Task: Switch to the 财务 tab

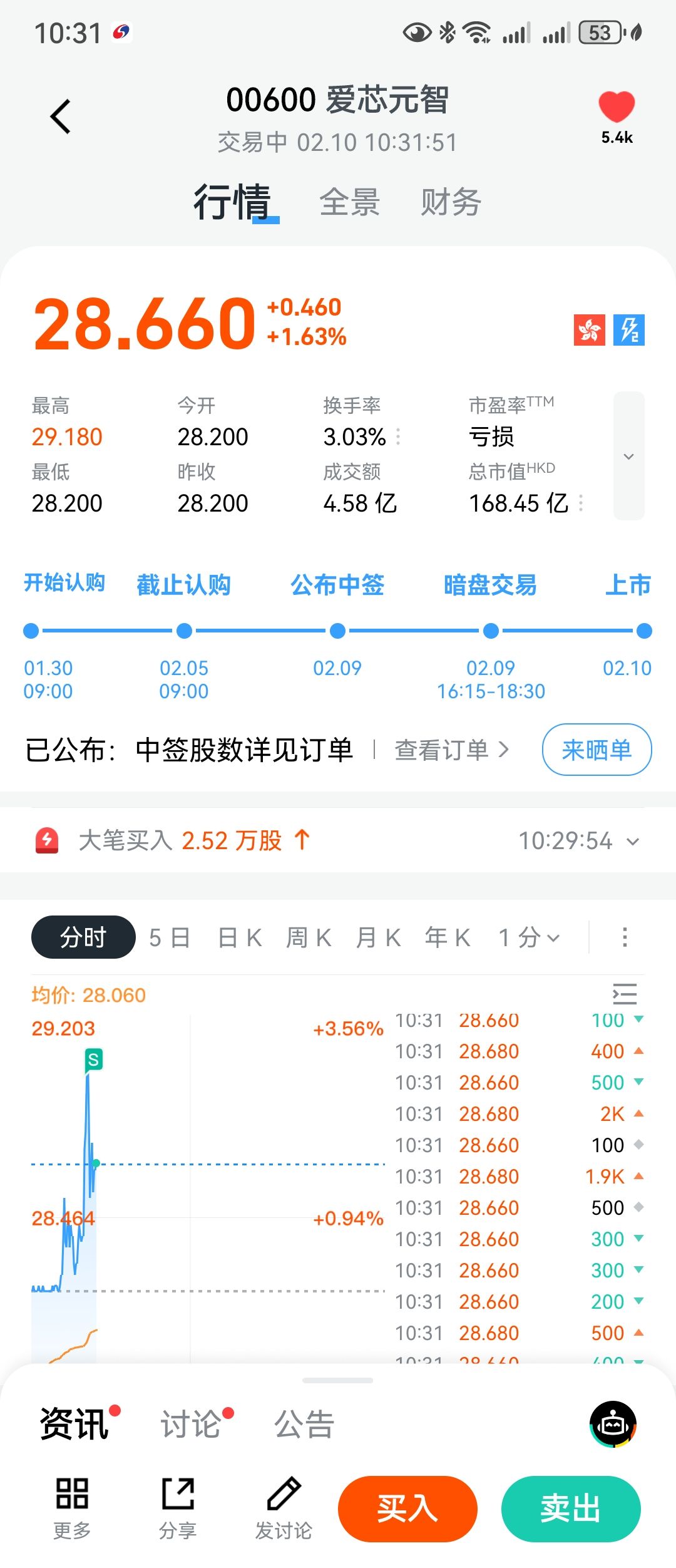Action: point(451,202)
